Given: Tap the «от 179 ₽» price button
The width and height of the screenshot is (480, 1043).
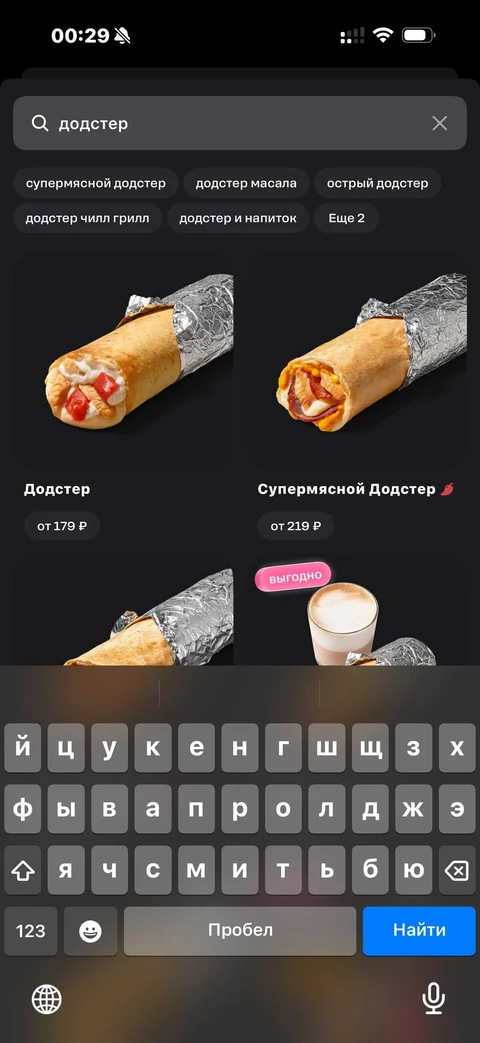Looking at the screenshot, I should point(62,526).
